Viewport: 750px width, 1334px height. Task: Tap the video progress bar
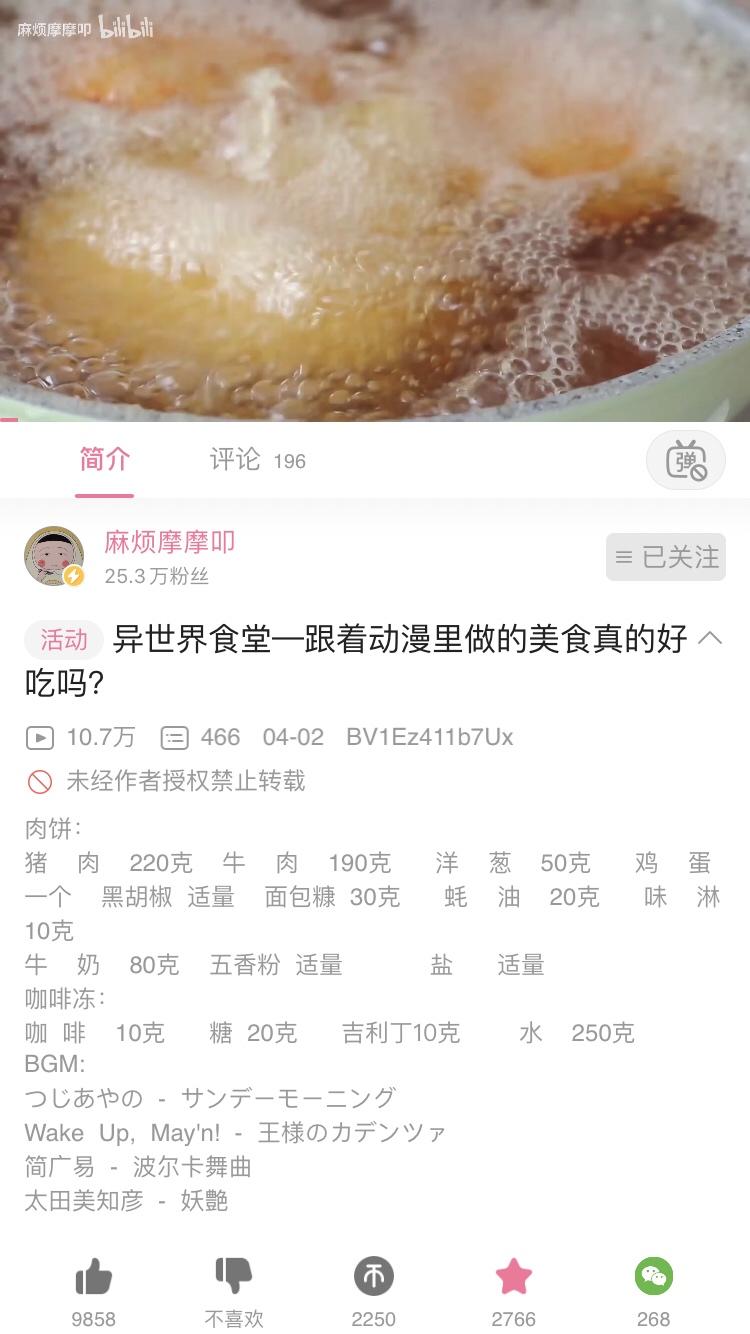coord(375,419)
